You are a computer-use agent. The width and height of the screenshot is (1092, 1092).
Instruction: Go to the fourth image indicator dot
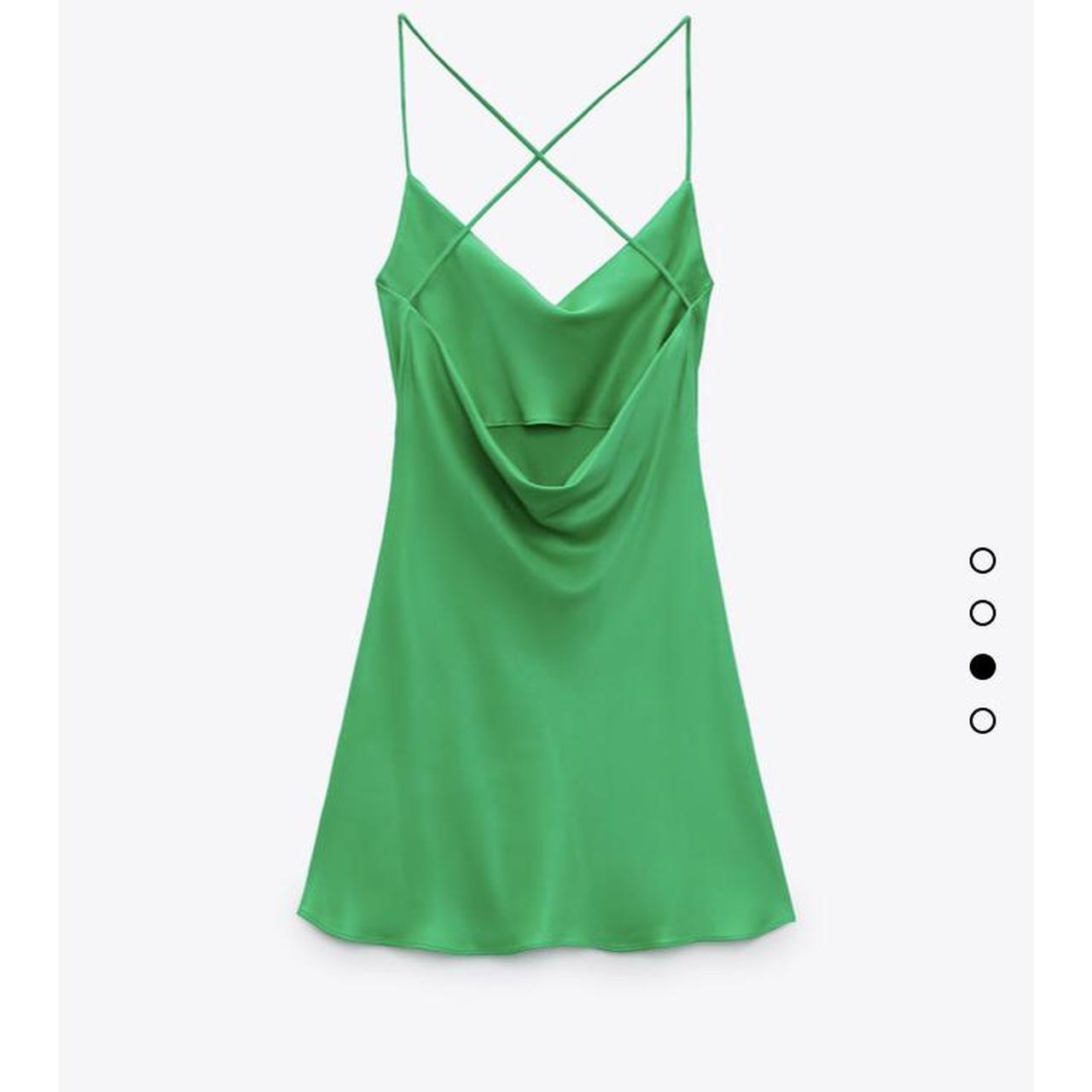[983, 721]
